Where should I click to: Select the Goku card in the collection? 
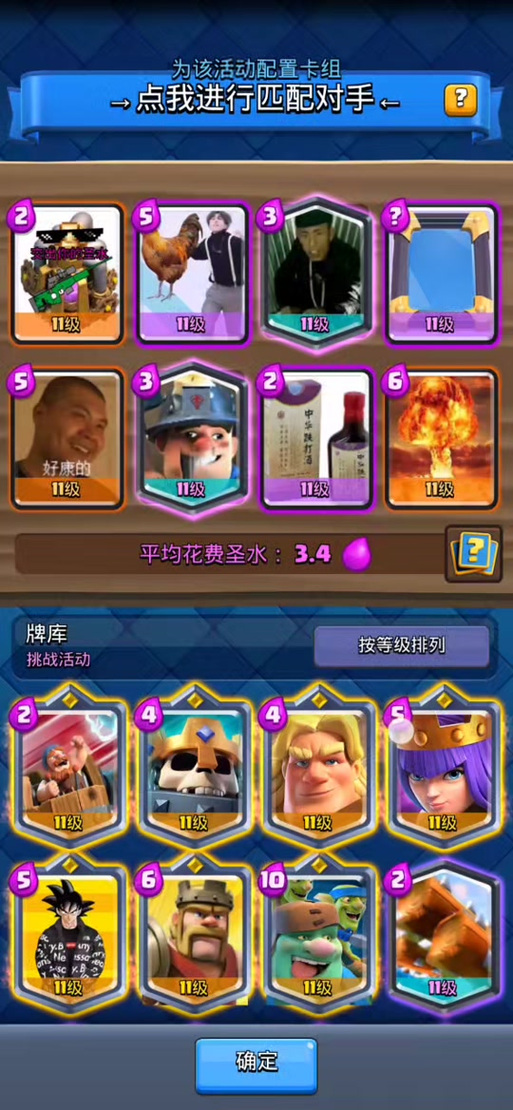pyautogui.click(x=68, y=934)
